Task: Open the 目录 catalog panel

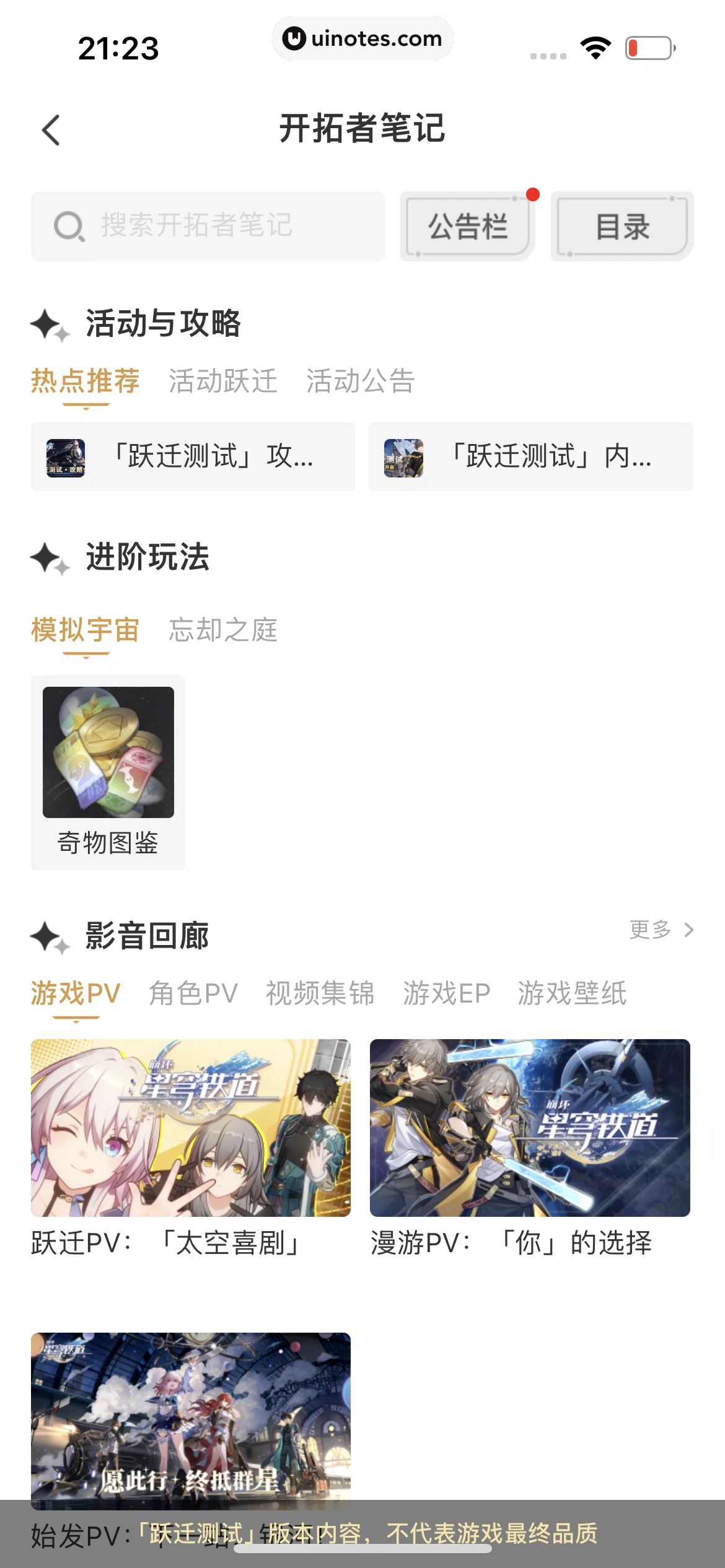Action: [x=622, y=226]
